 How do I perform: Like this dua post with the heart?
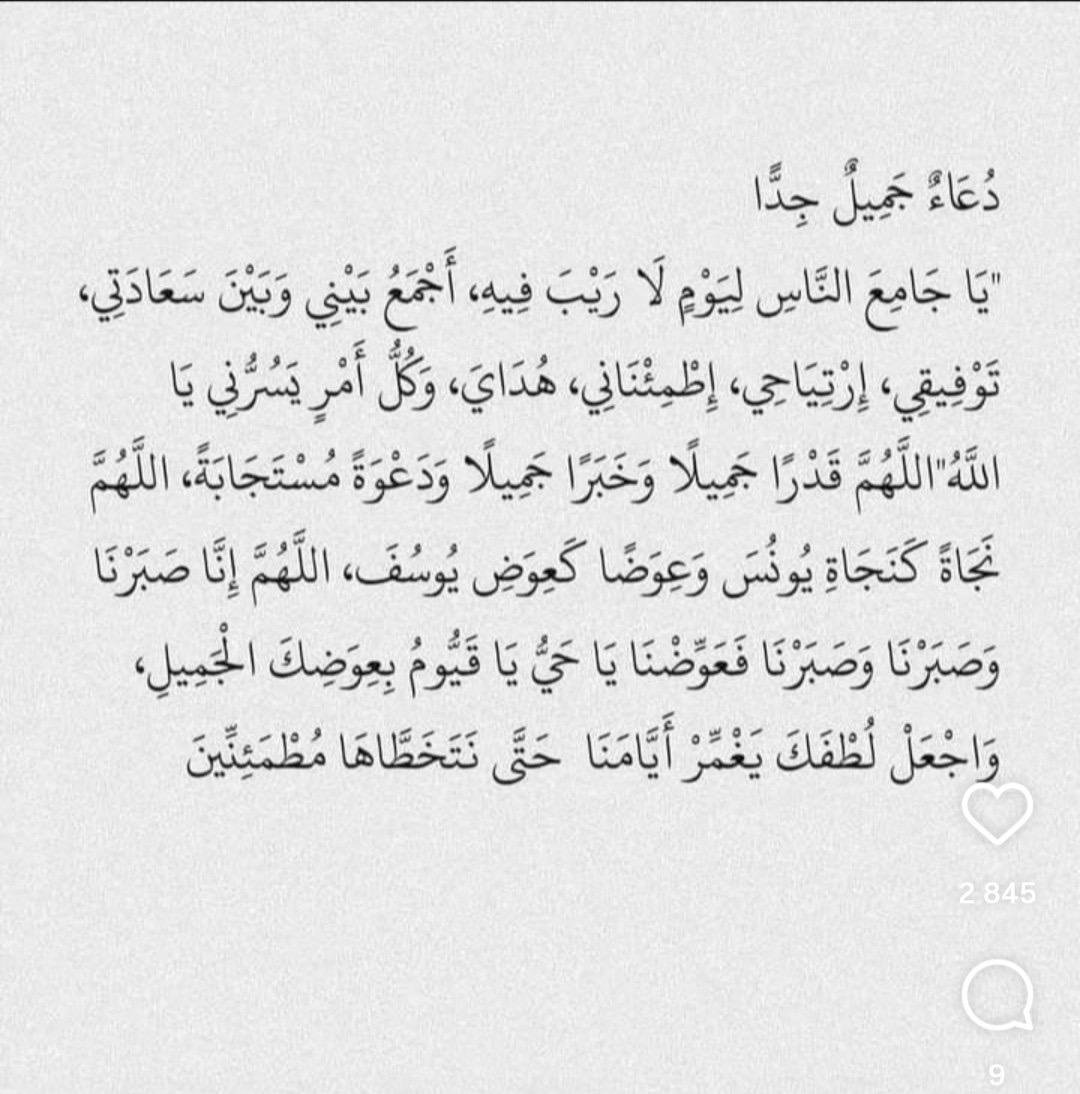point(996,814)
